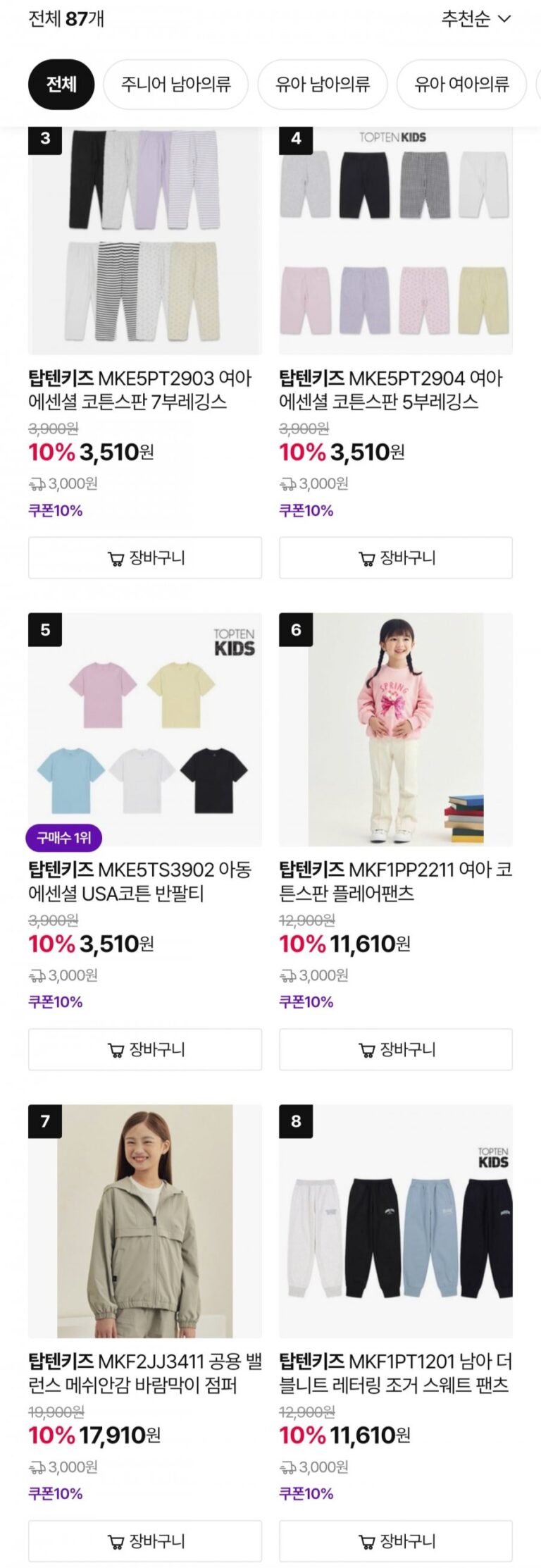This screenshot has height=1568, width=541.
Task: Open MKE5PT2903 7부레깅스 product image
Action: point(145,241)
